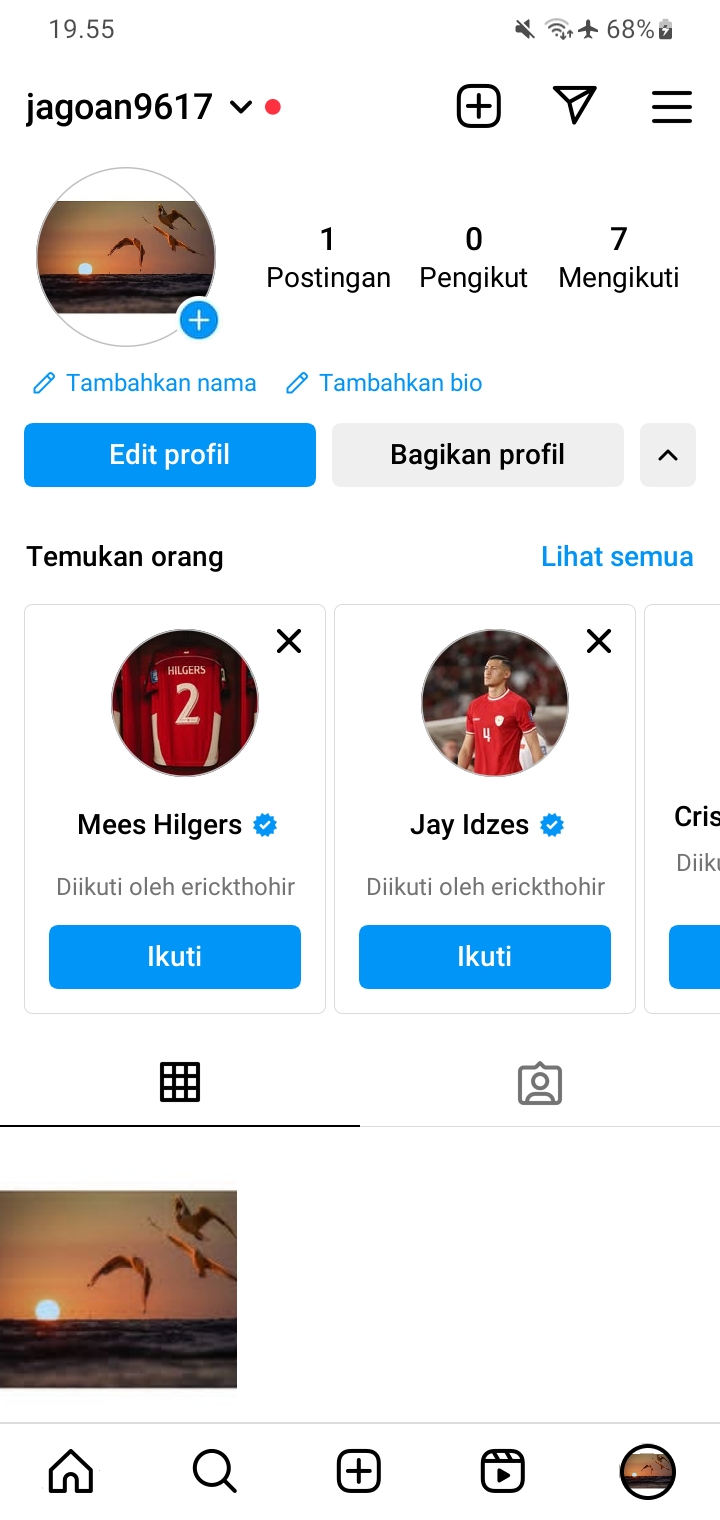The image size is (720, 1520).
Task: Open Lihat semua suggestions
Action: 617,556
